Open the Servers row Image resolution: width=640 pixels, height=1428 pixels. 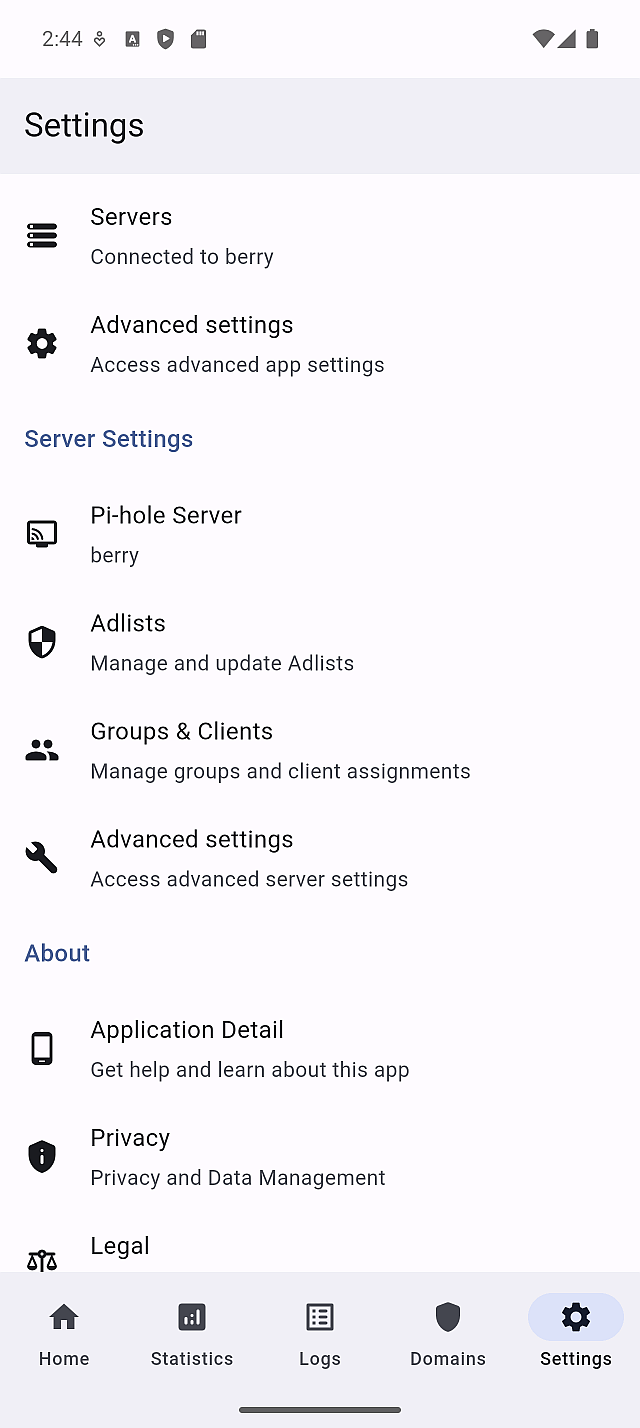pyautogui.click(x=320, y=236)
